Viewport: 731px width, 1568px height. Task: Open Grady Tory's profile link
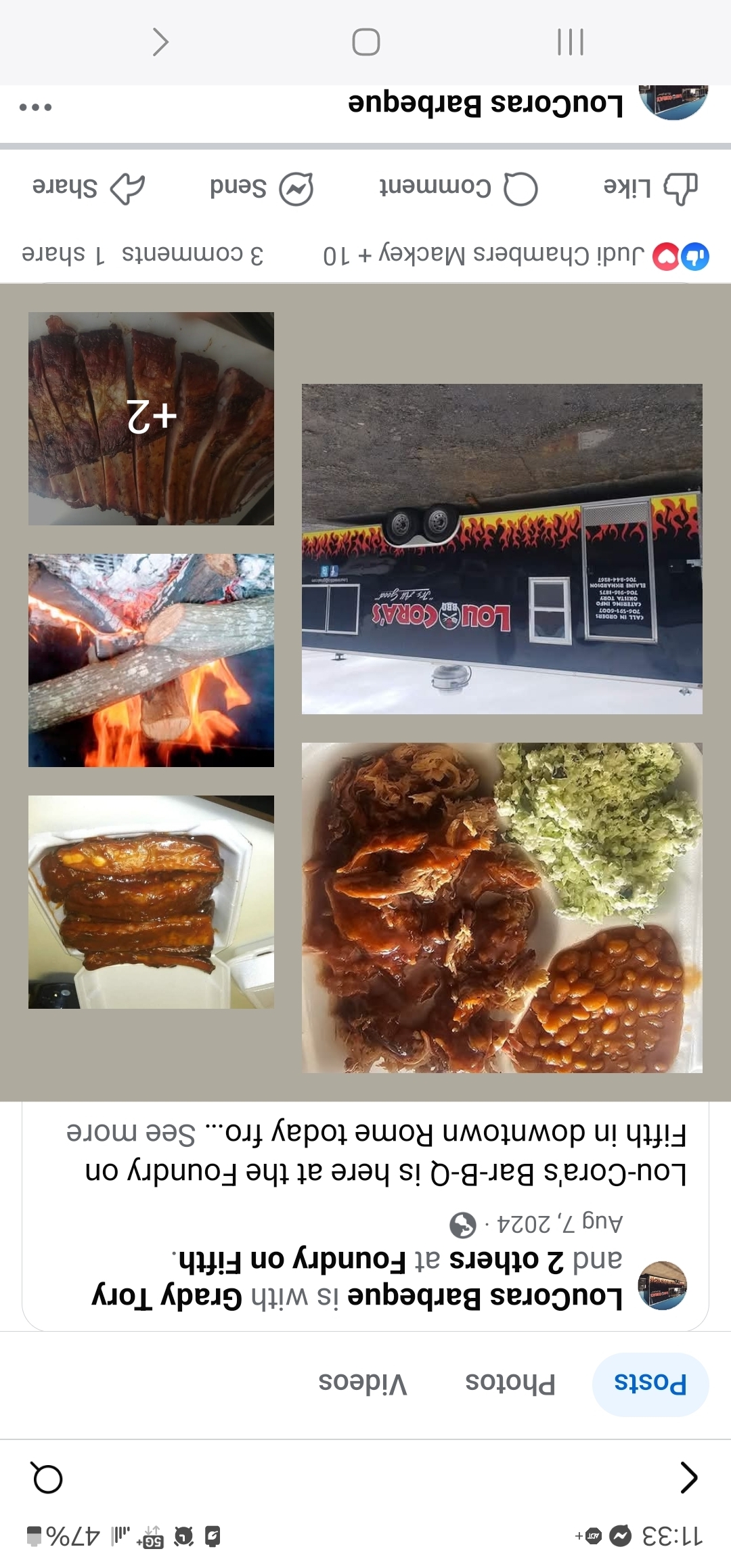167,1296
